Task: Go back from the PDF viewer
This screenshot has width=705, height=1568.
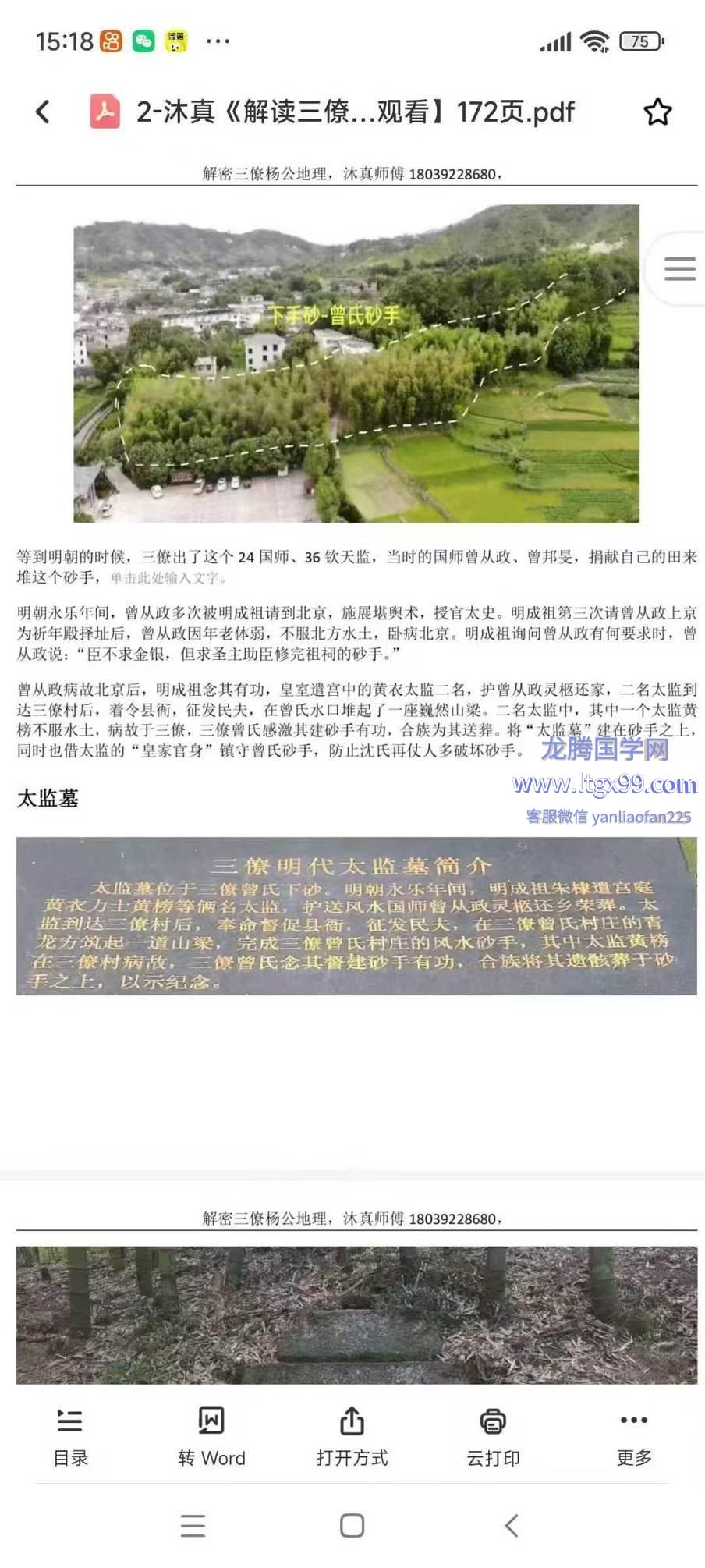Action: 44,112
